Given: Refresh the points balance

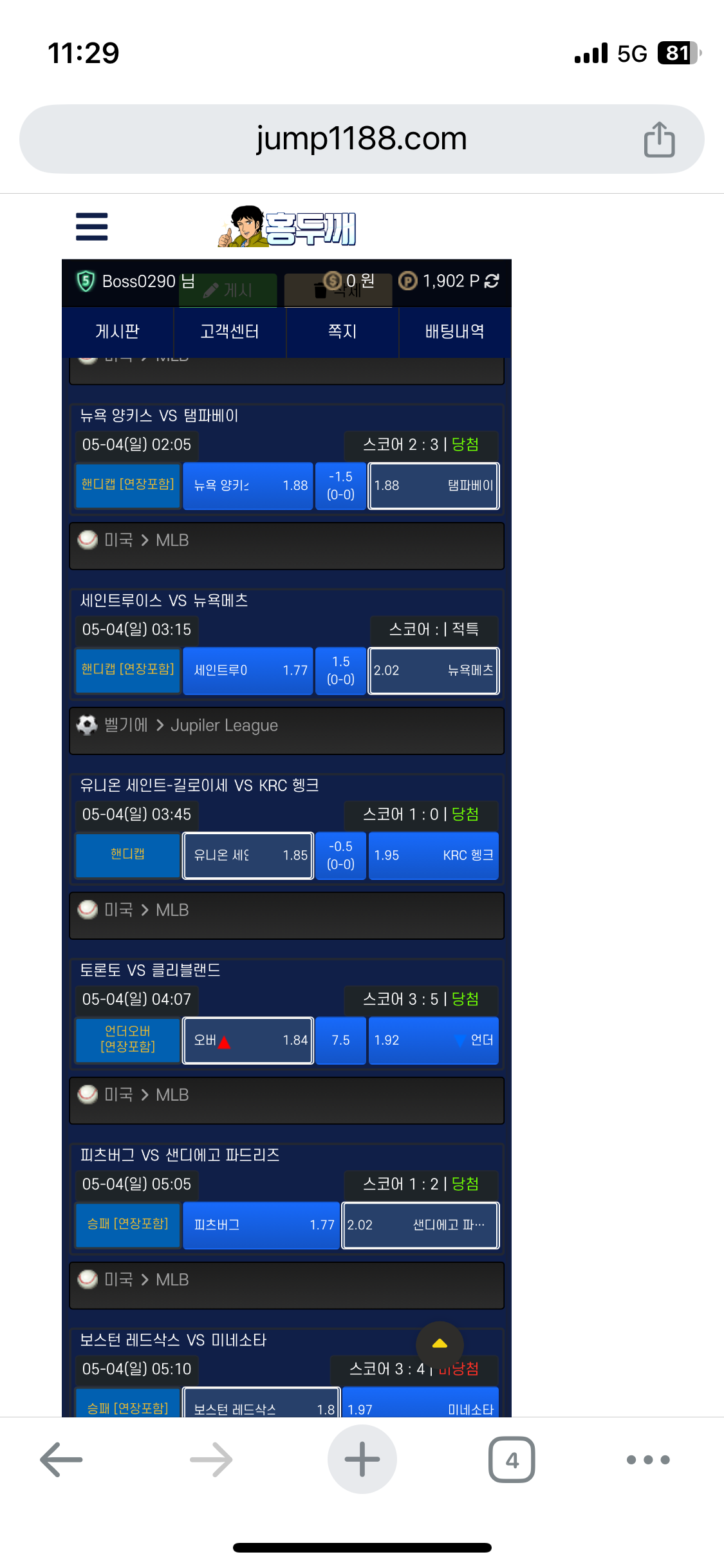Looking at the screenshot, I should pyautogui.click(x=492, y=281).
